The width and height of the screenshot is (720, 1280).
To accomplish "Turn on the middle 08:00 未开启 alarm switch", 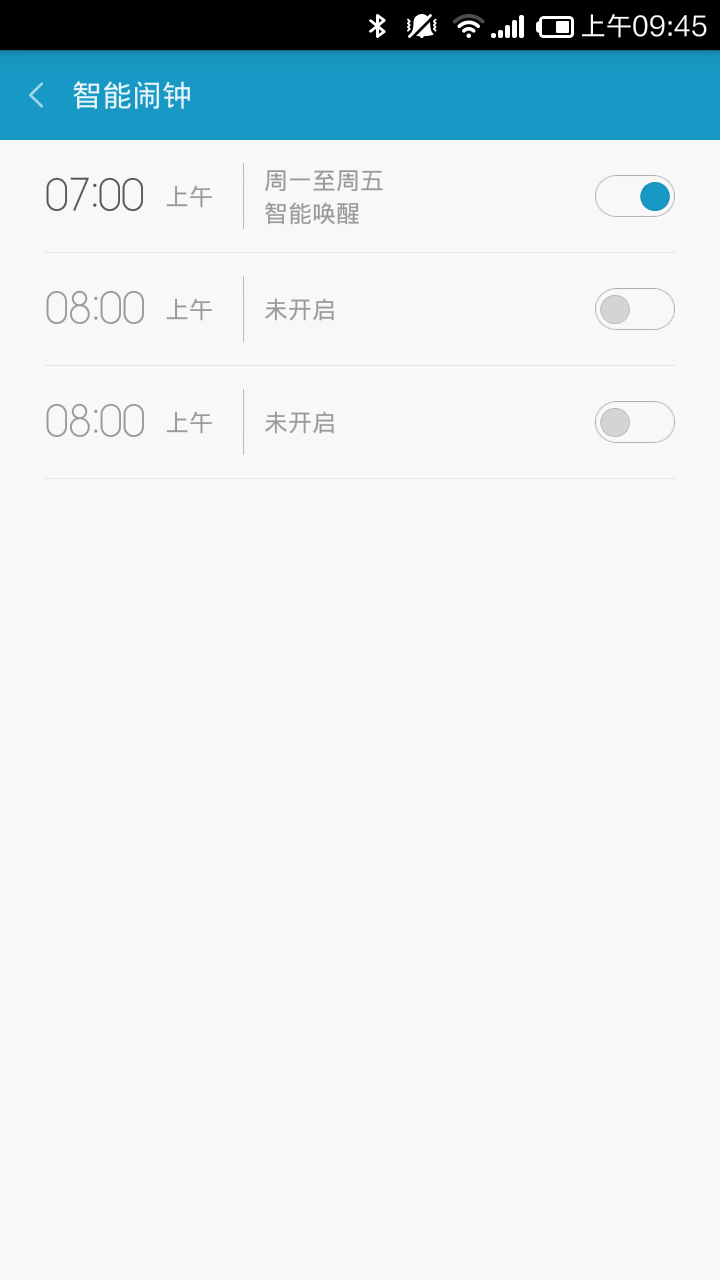I will [635, 309].
